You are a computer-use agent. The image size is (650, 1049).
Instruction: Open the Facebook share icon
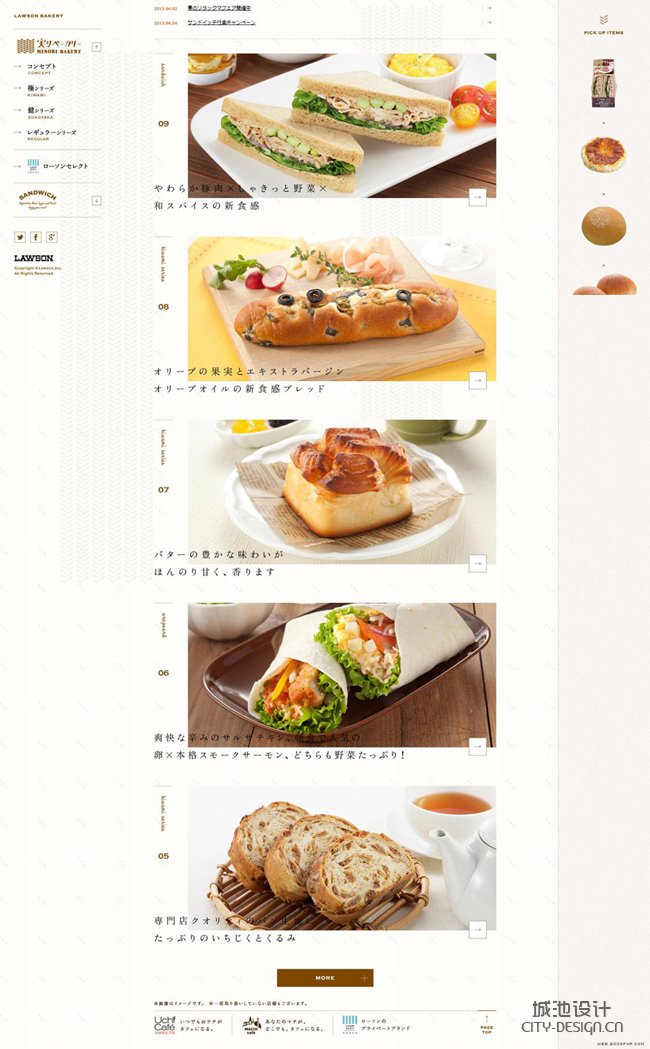point(36,237)
